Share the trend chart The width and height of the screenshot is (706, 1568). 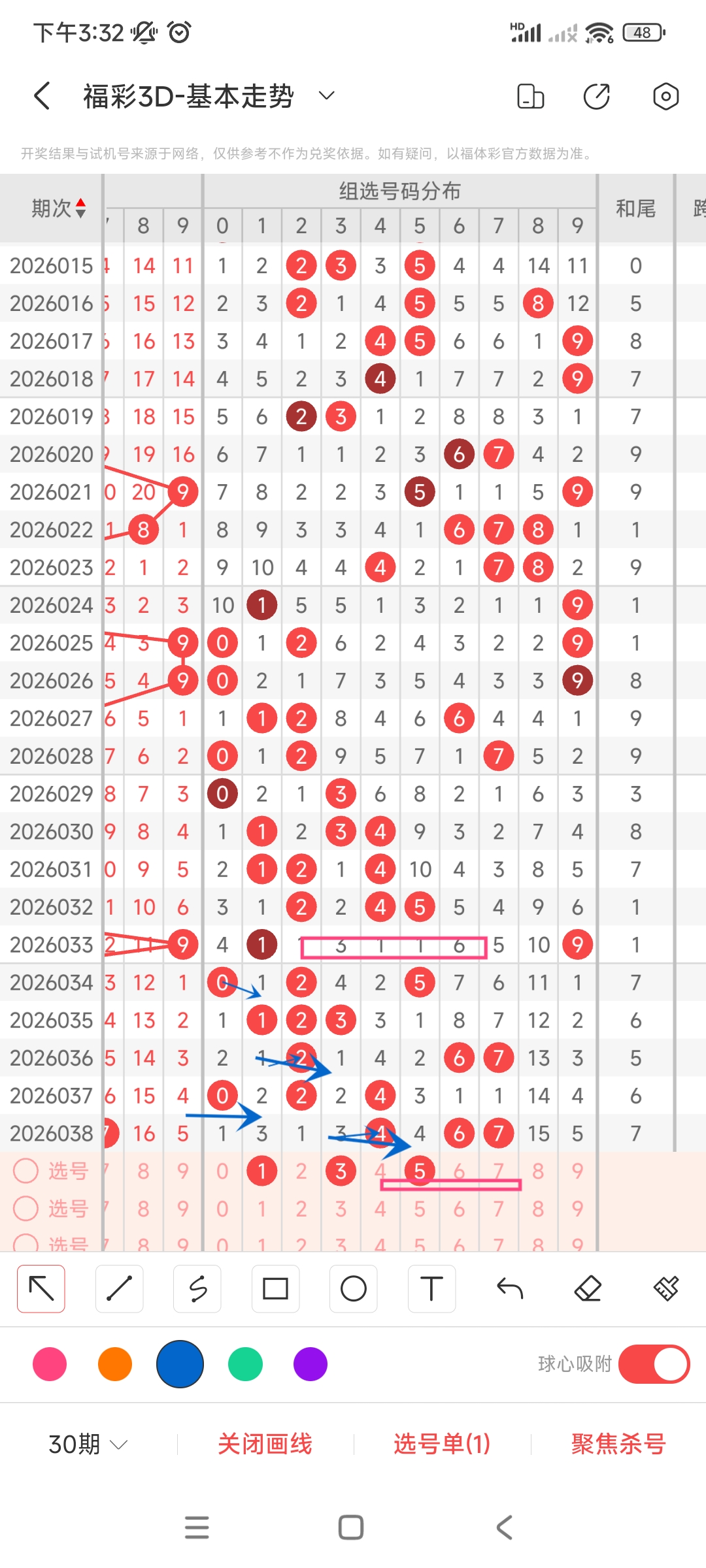click(596, 96)
